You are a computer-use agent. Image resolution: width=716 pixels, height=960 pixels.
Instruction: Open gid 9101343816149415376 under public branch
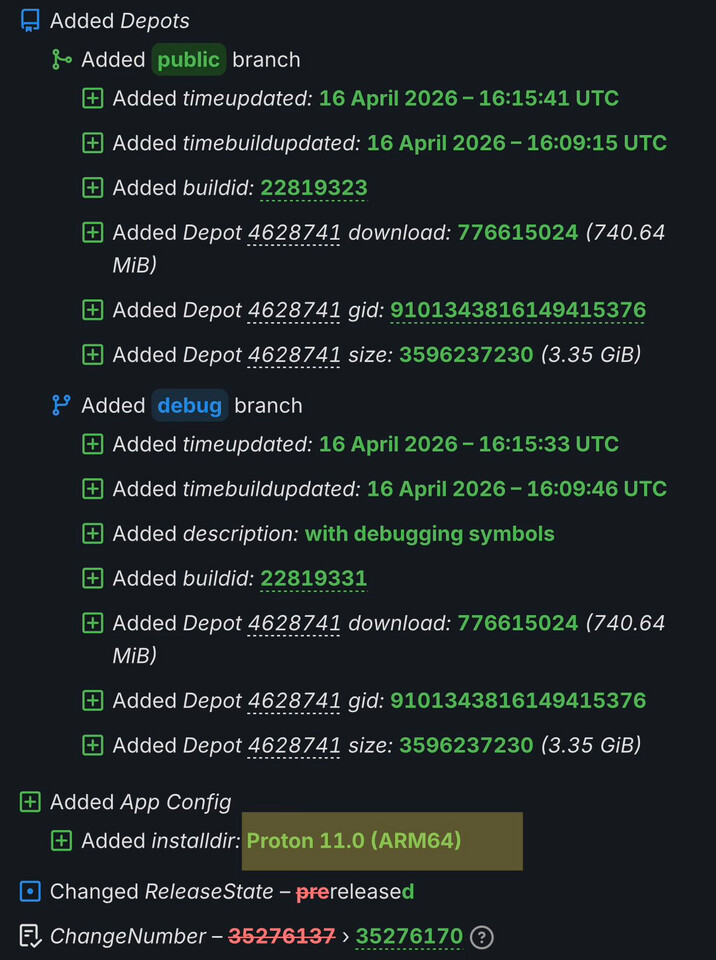517,310
